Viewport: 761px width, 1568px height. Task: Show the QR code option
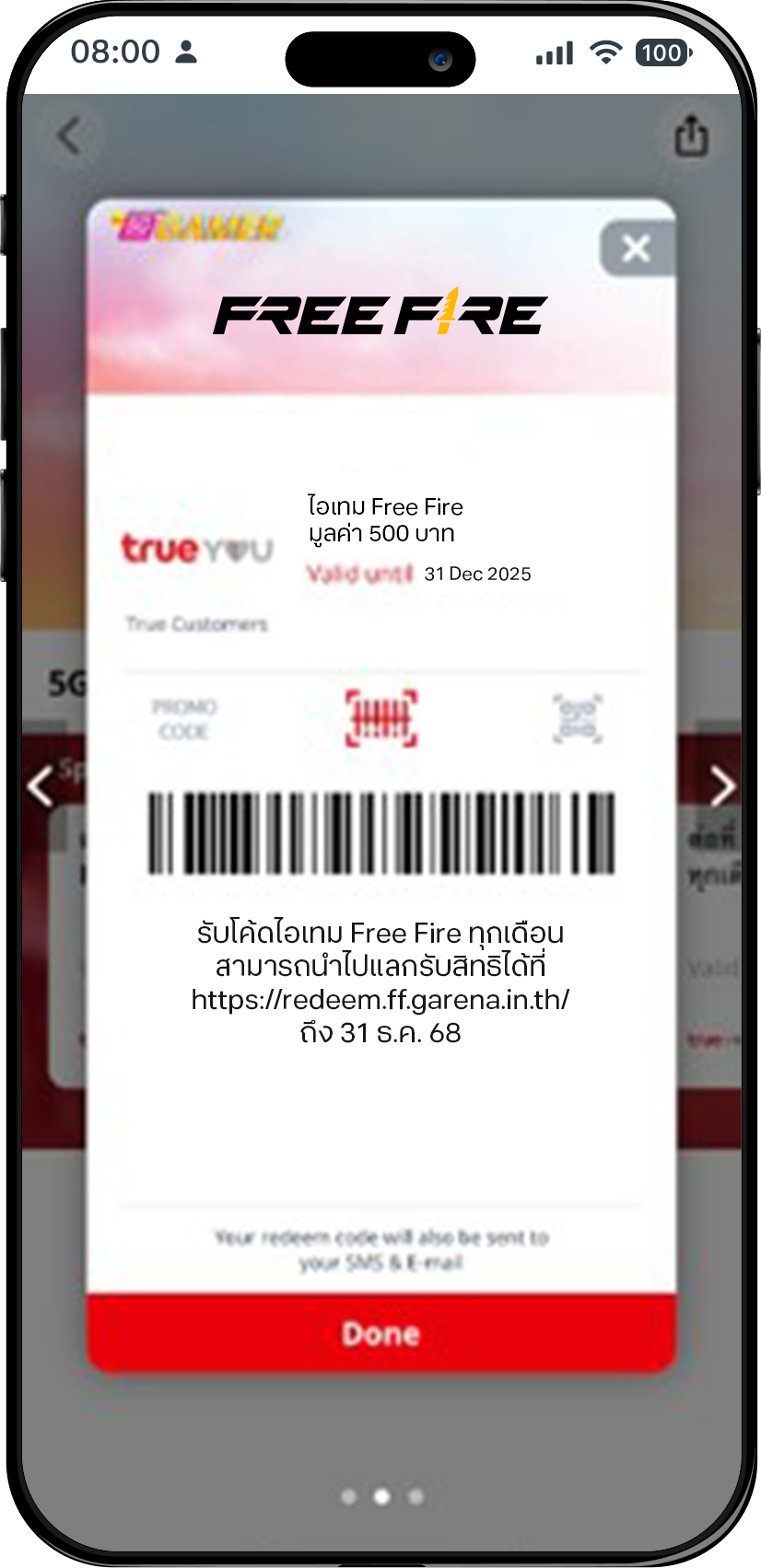tap(578, 718)
